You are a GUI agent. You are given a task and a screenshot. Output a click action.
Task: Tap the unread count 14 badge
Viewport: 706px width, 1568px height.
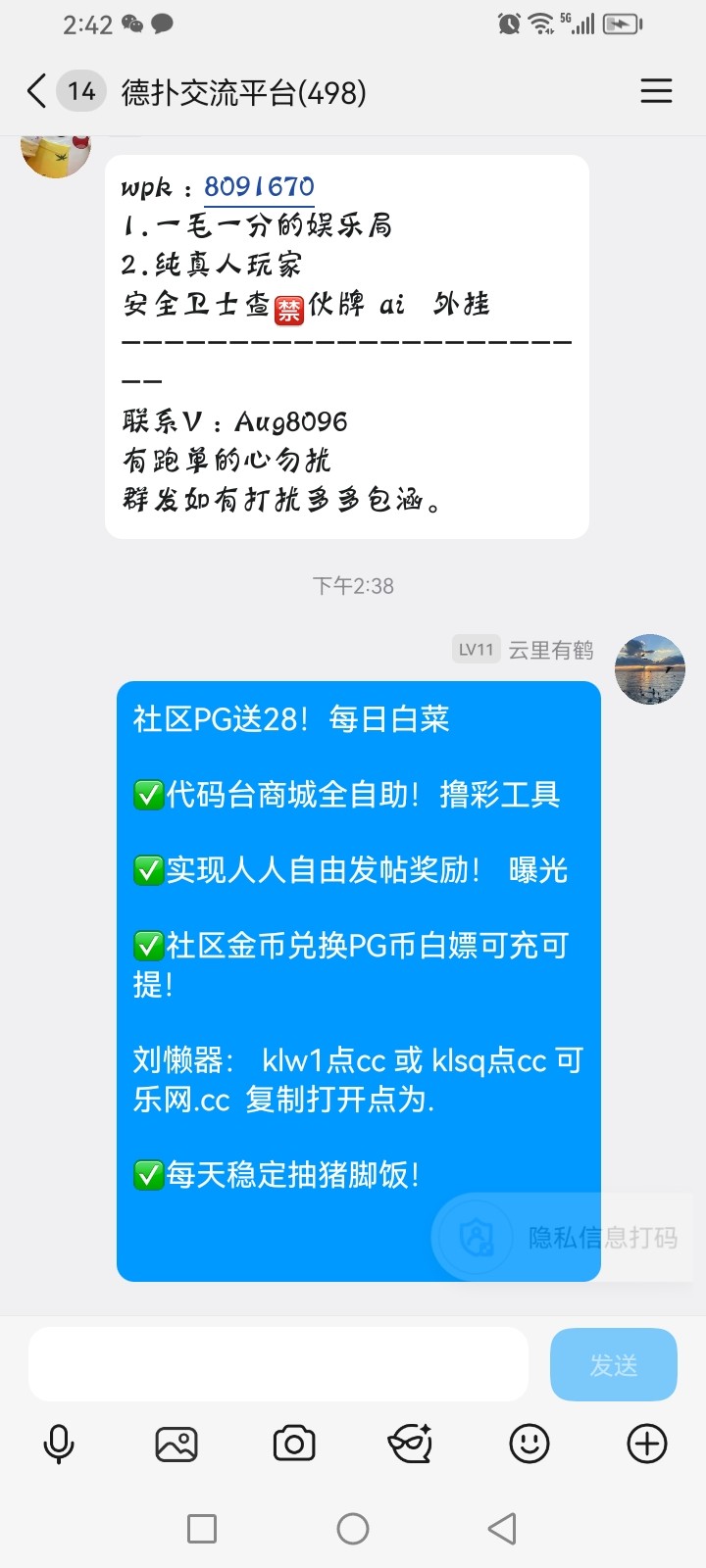point(79,90)
